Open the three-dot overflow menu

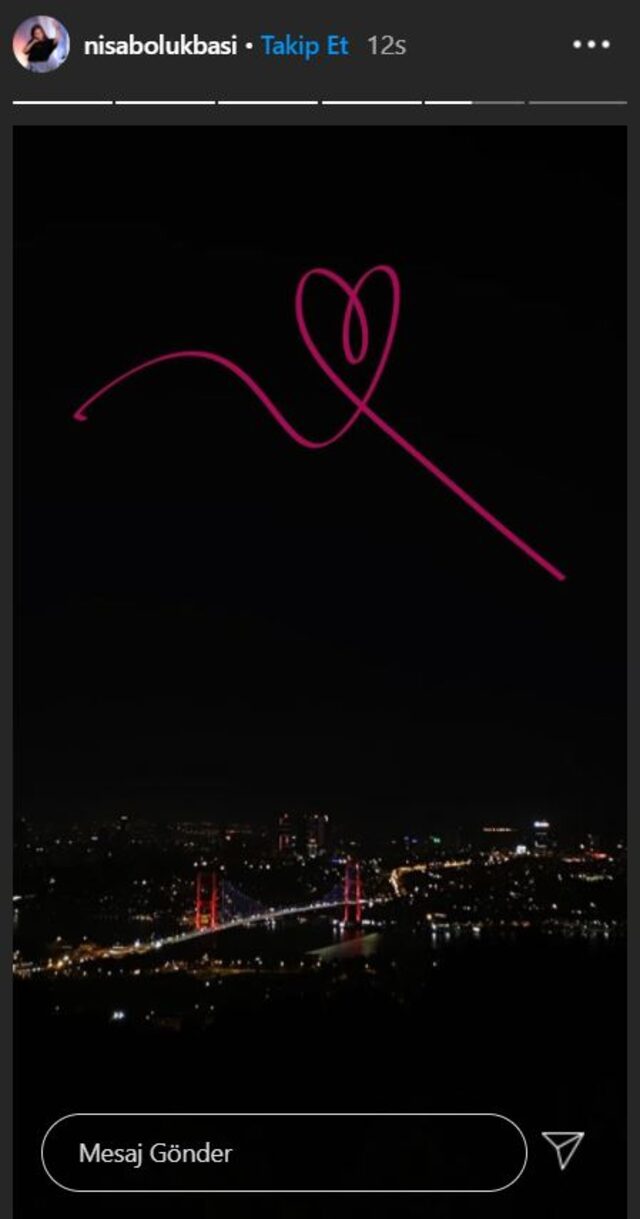pyautogui.click(x=591, y=45)
